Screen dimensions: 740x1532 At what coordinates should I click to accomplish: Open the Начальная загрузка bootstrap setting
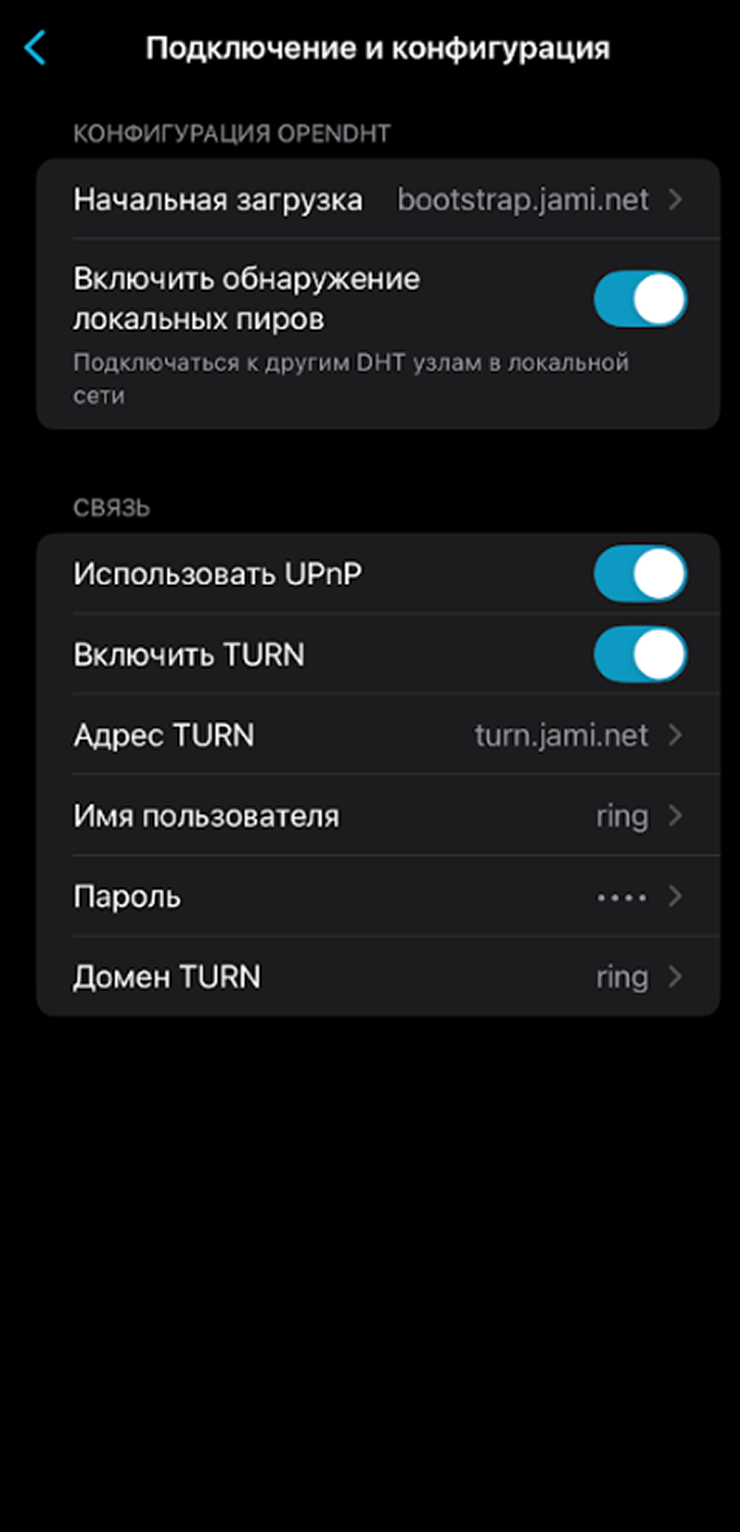[378, 199]
